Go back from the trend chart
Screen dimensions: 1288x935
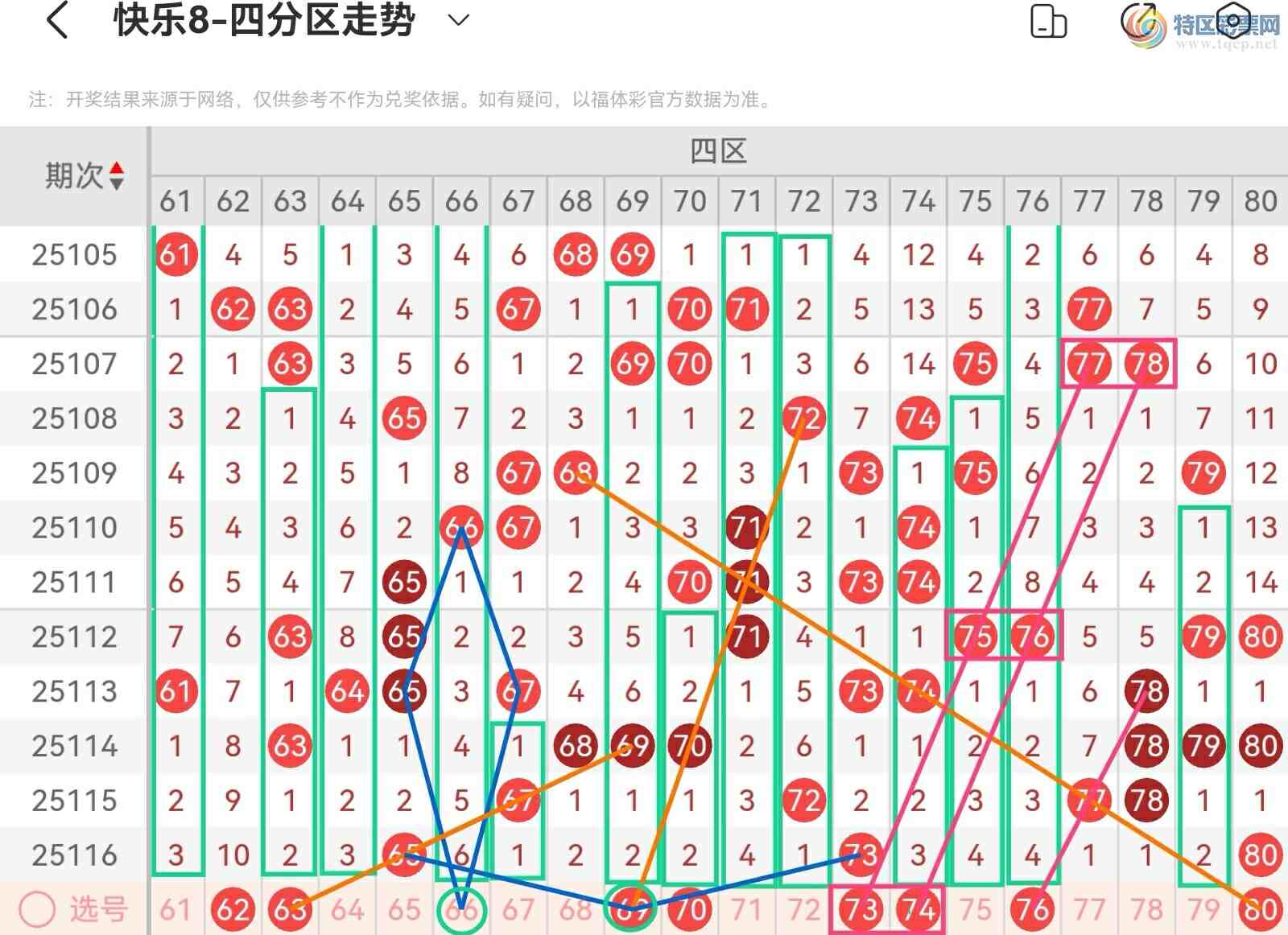point(58,20)
